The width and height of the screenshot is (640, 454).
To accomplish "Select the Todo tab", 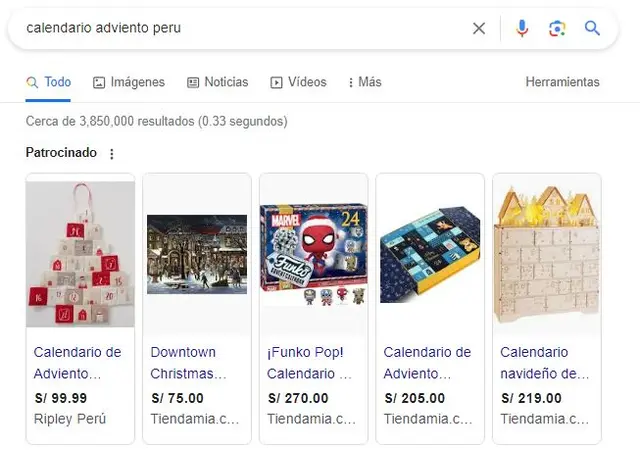I will [49, 82].
